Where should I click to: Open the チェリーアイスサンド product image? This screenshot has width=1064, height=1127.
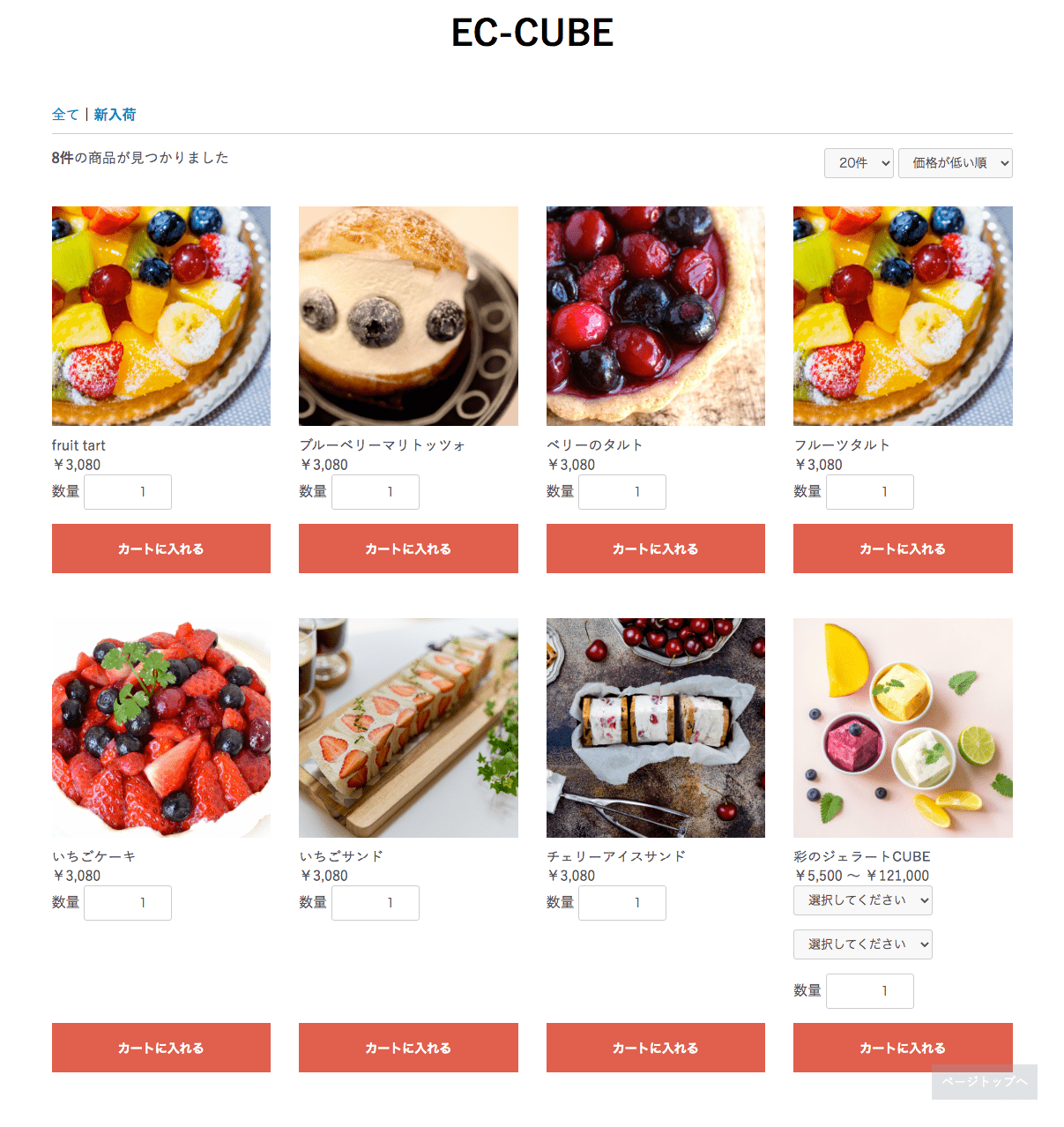point(655,728)
